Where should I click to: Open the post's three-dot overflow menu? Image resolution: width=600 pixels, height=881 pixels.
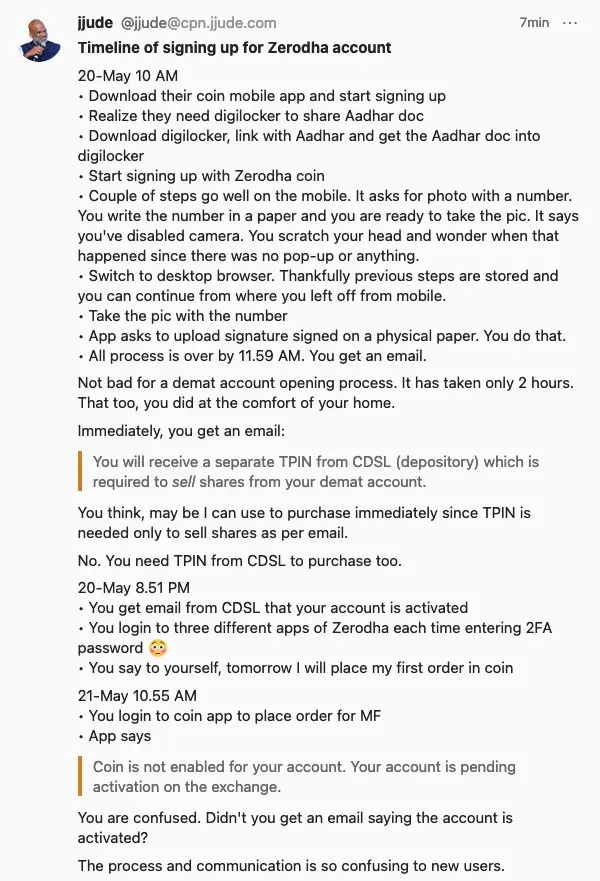tap(570, 22)
